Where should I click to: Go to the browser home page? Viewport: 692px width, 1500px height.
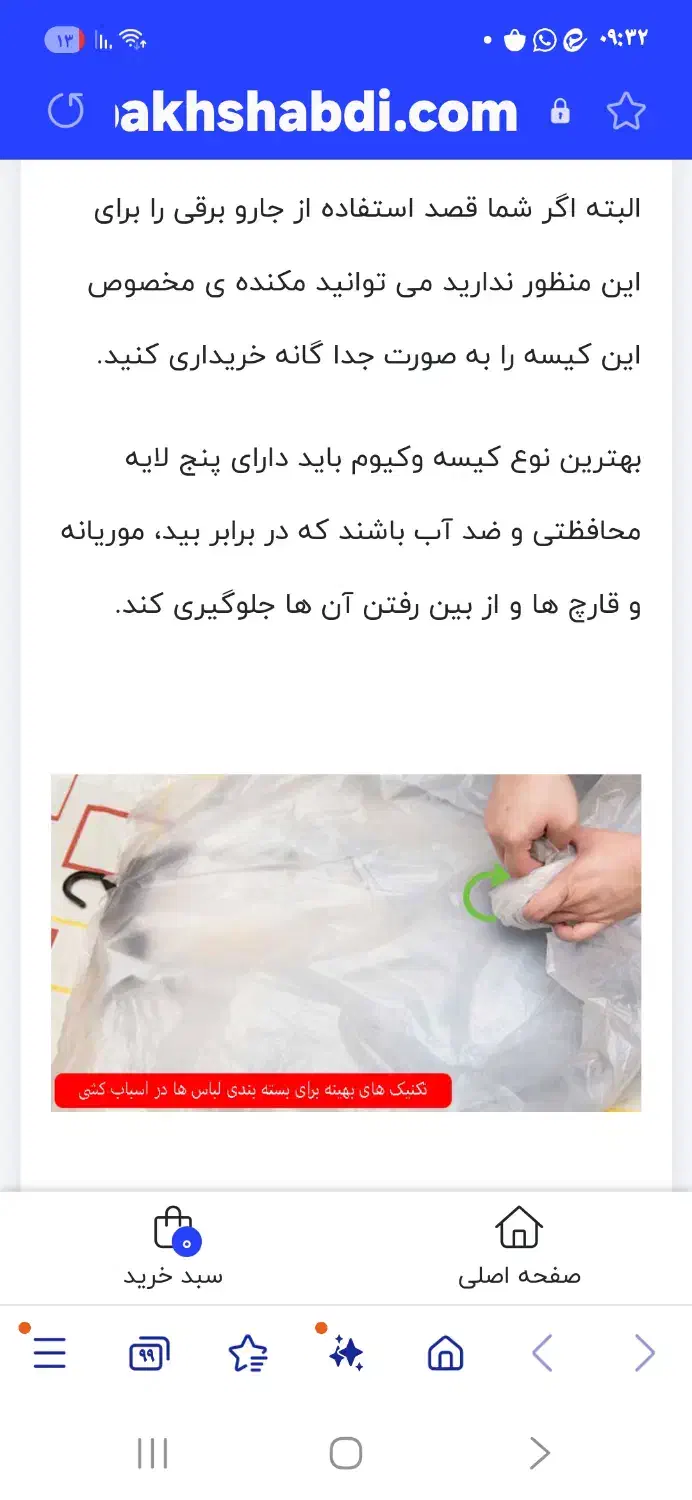tap(445, 1354)
